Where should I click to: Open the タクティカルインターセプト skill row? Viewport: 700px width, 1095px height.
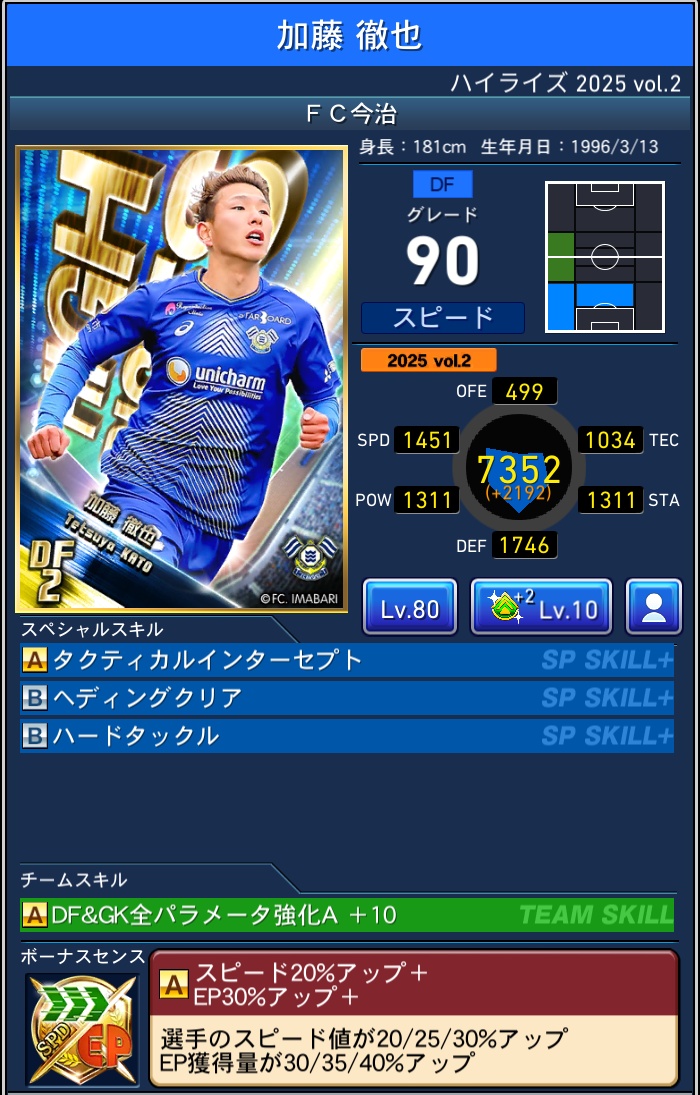click(346, 660)
